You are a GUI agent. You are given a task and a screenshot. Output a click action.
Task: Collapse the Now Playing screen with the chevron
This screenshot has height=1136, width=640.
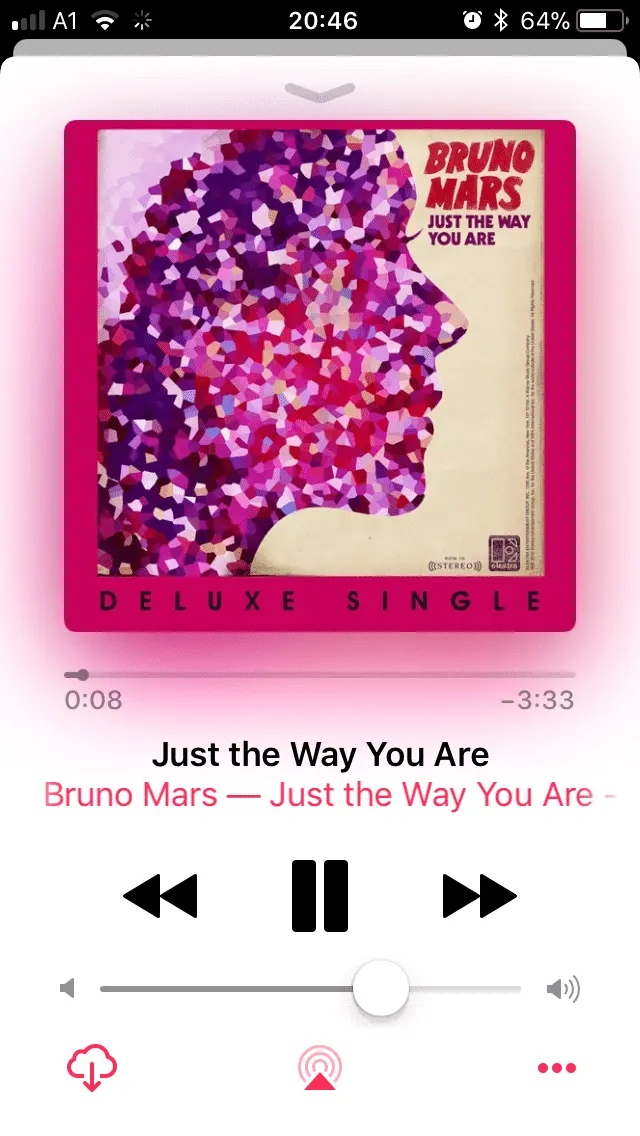pyautogui.click(x=320, y=91)
